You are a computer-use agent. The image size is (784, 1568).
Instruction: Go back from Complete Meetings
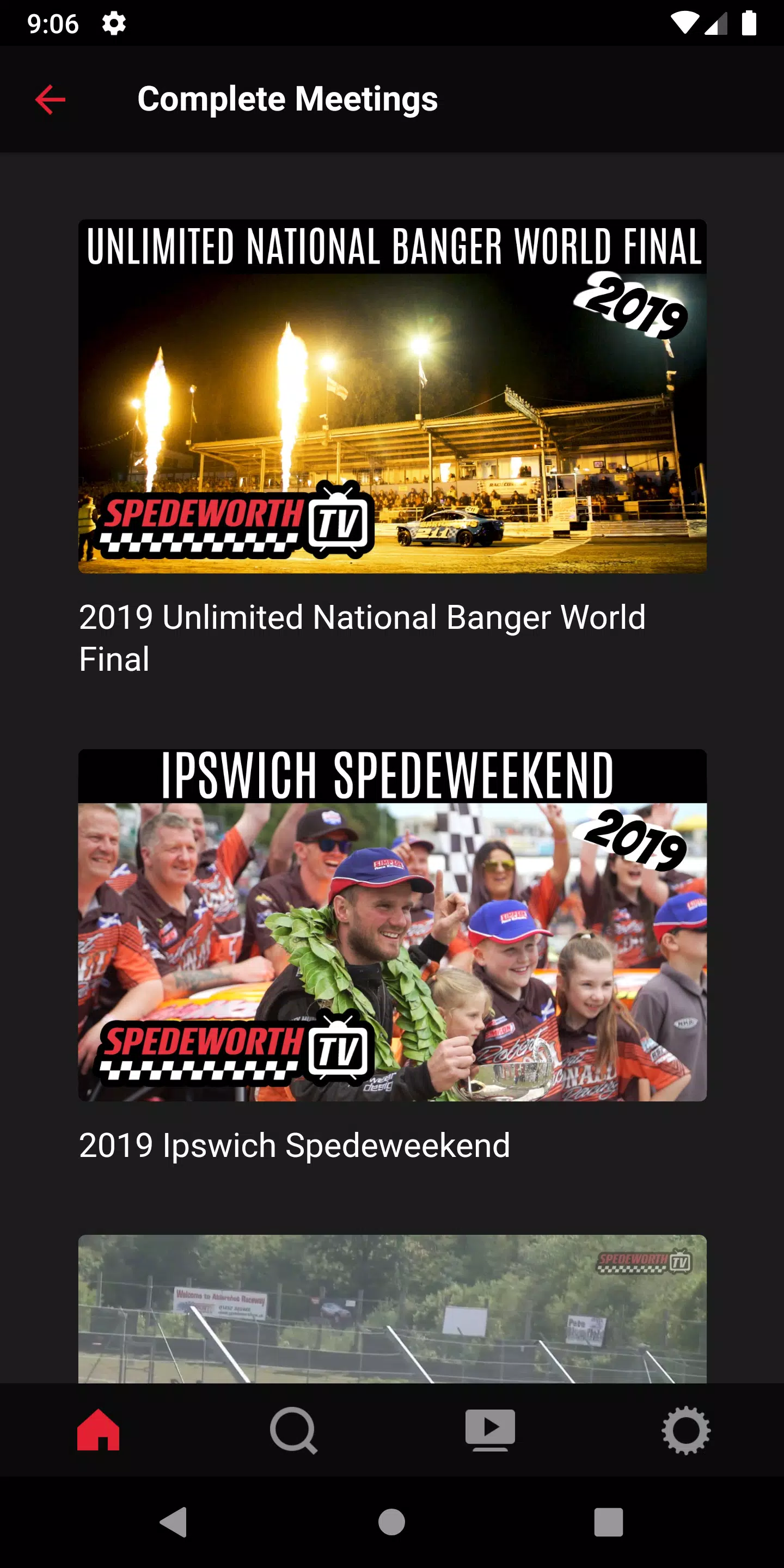click(51, 100)
